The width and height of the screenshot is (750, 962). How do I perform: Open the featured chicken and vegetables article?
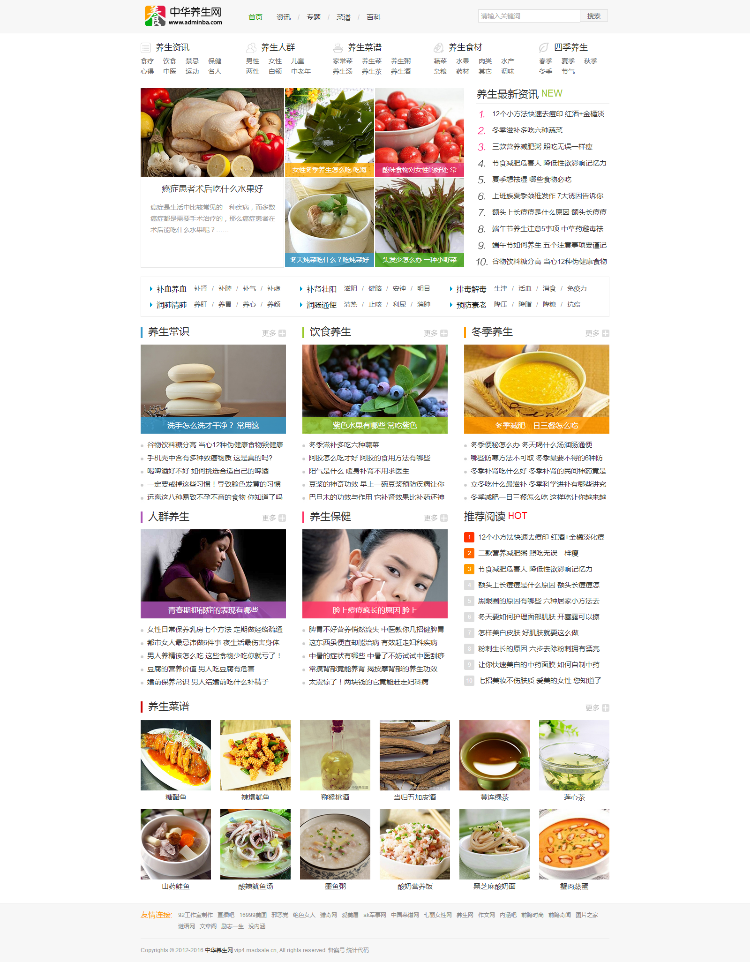tap(212, 132)
